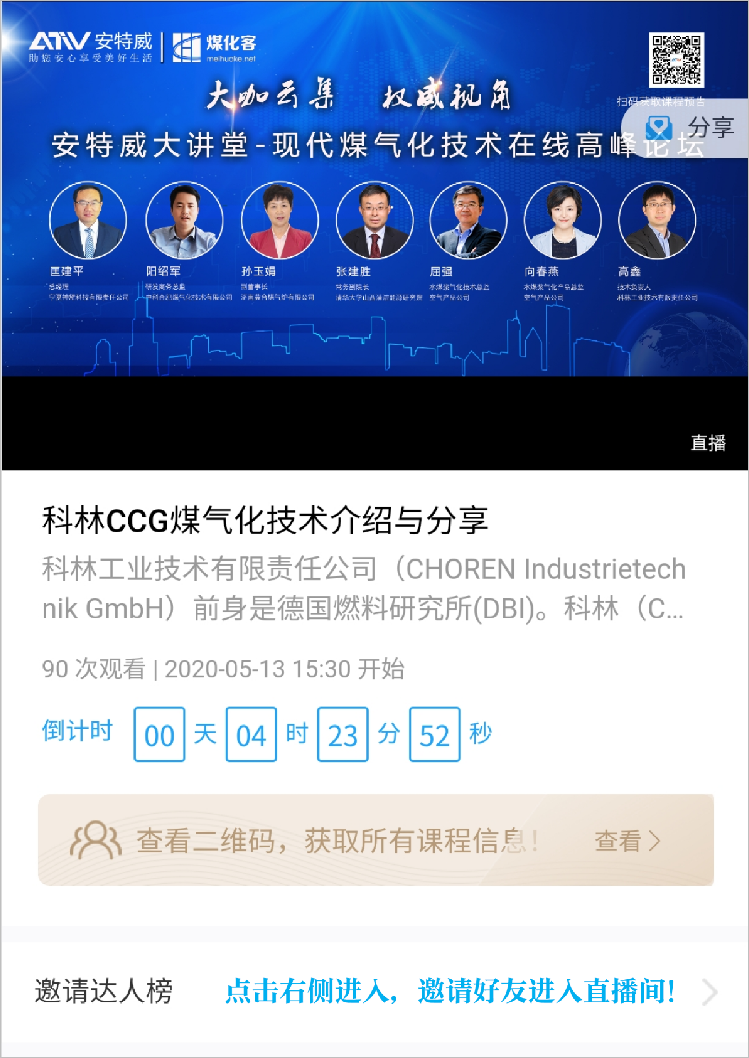Enter the 邀请达人榜 invitation ranking
The width and height of the screenshot is (749, 1058).
(x=708, y=992)
